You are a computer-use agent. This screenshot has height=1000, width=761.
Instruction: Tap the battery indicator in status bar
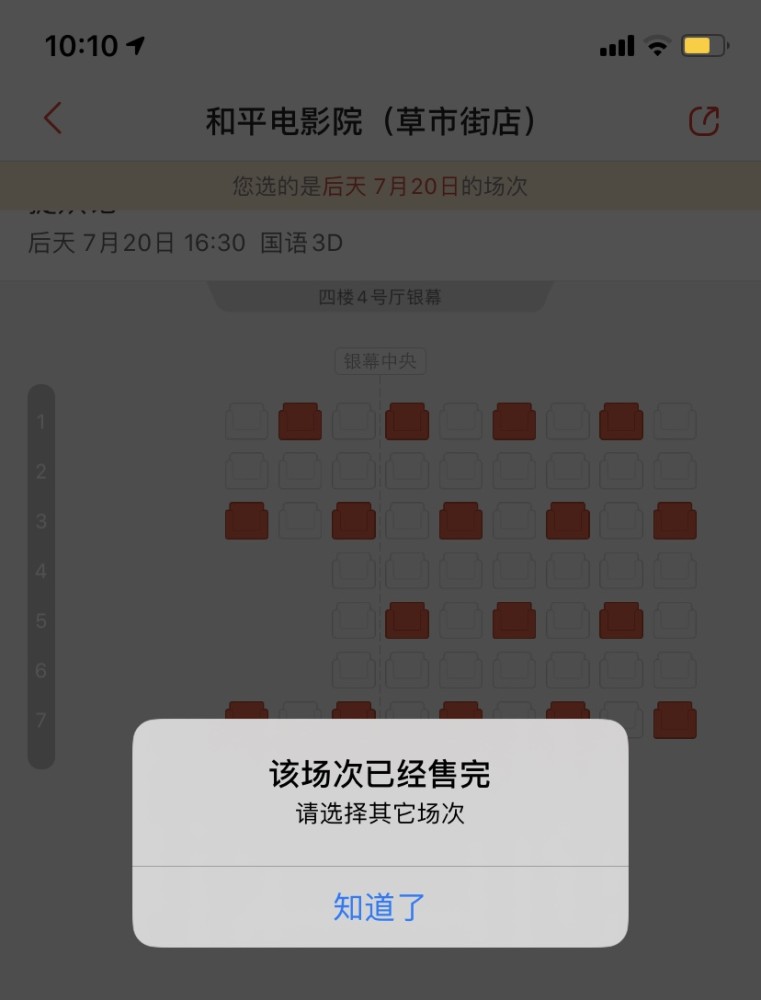tap(701, 43)
